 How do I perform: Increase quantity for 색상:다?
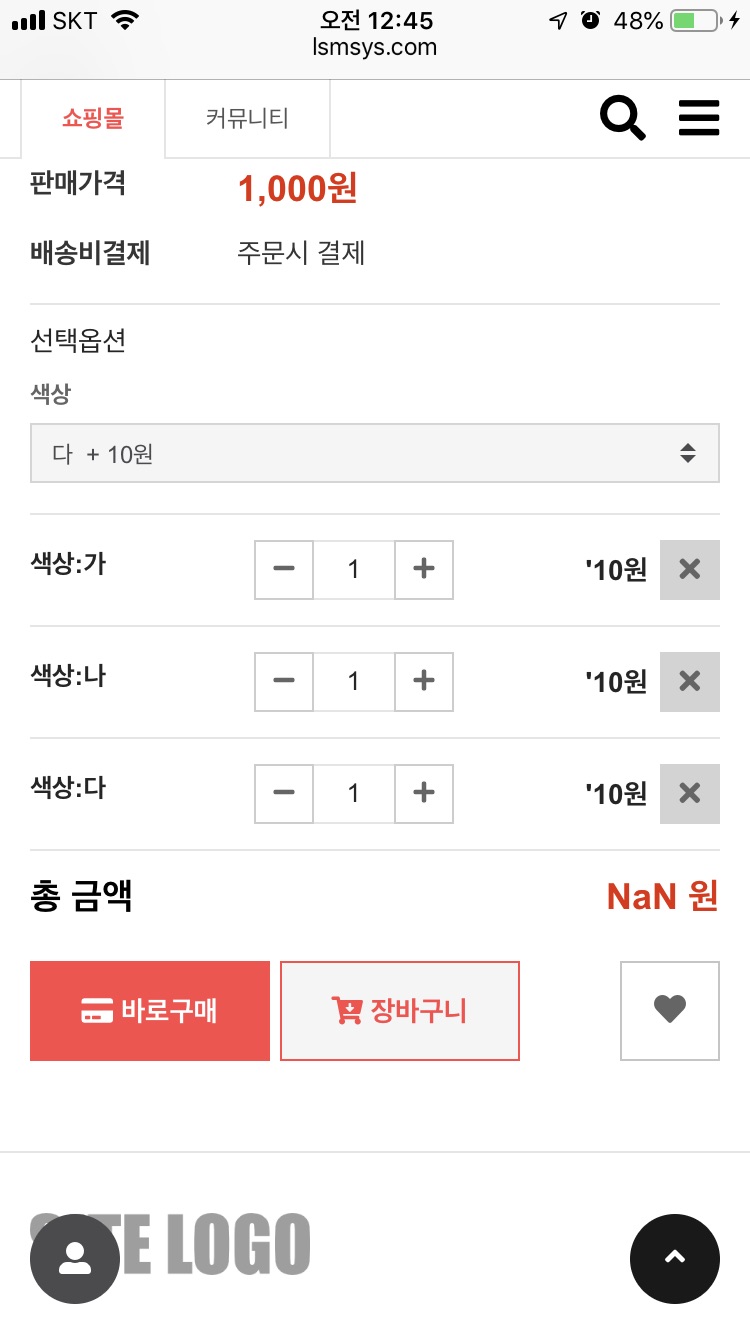[x=424, y=794]
